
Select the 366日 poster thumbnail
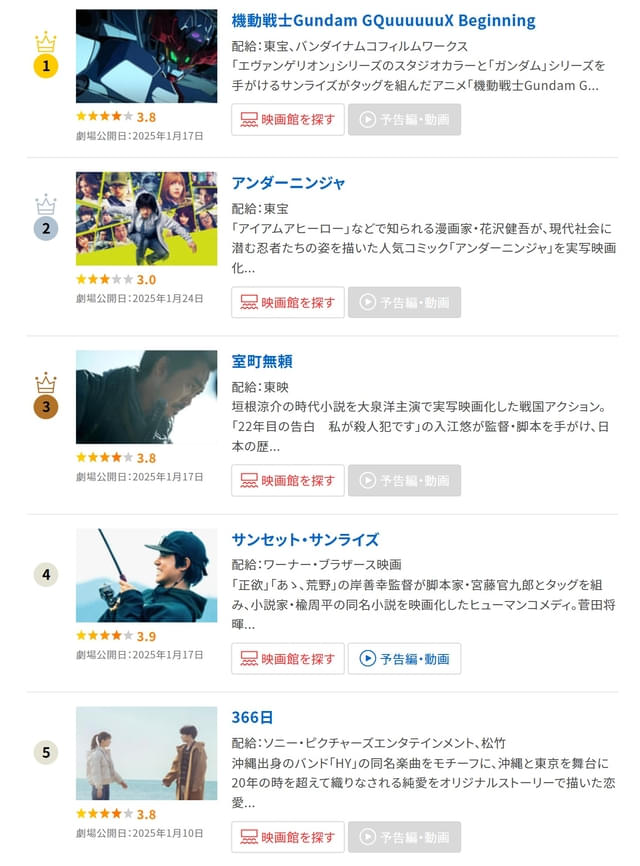pyautogui.click(x=146, y=753)
